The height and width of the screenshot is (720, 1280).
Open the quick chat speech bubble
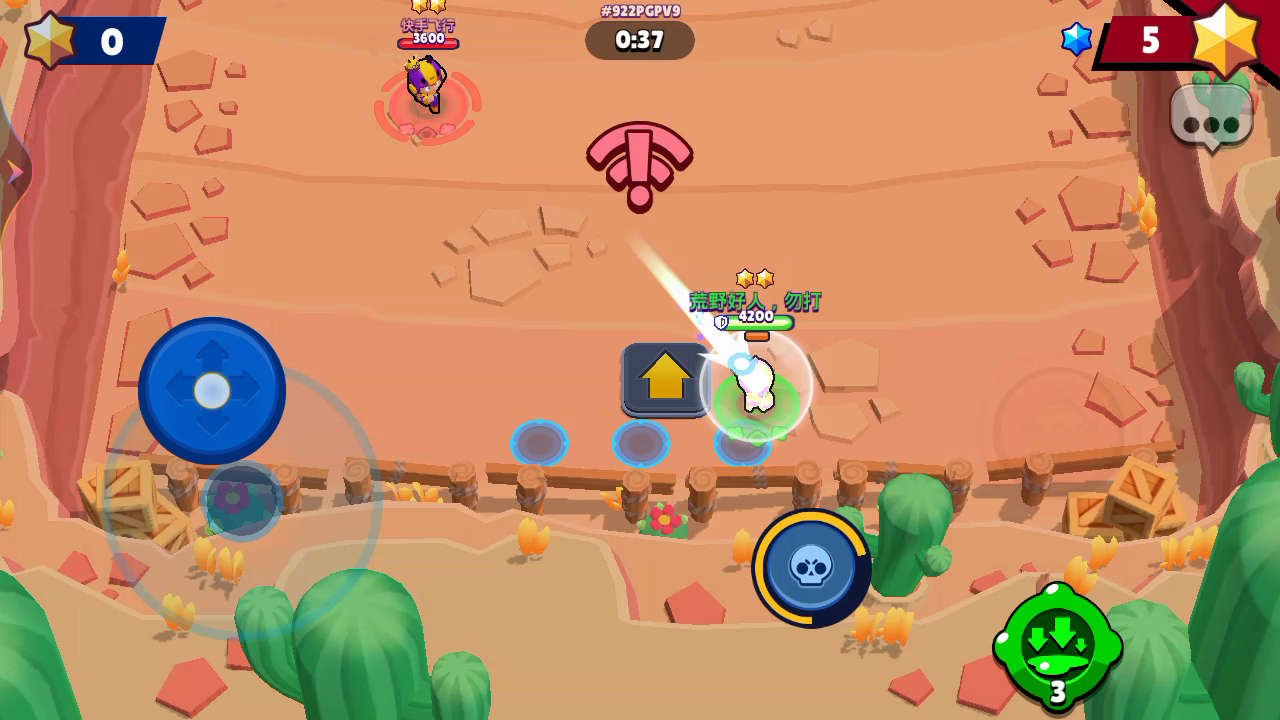[1211, 119]
